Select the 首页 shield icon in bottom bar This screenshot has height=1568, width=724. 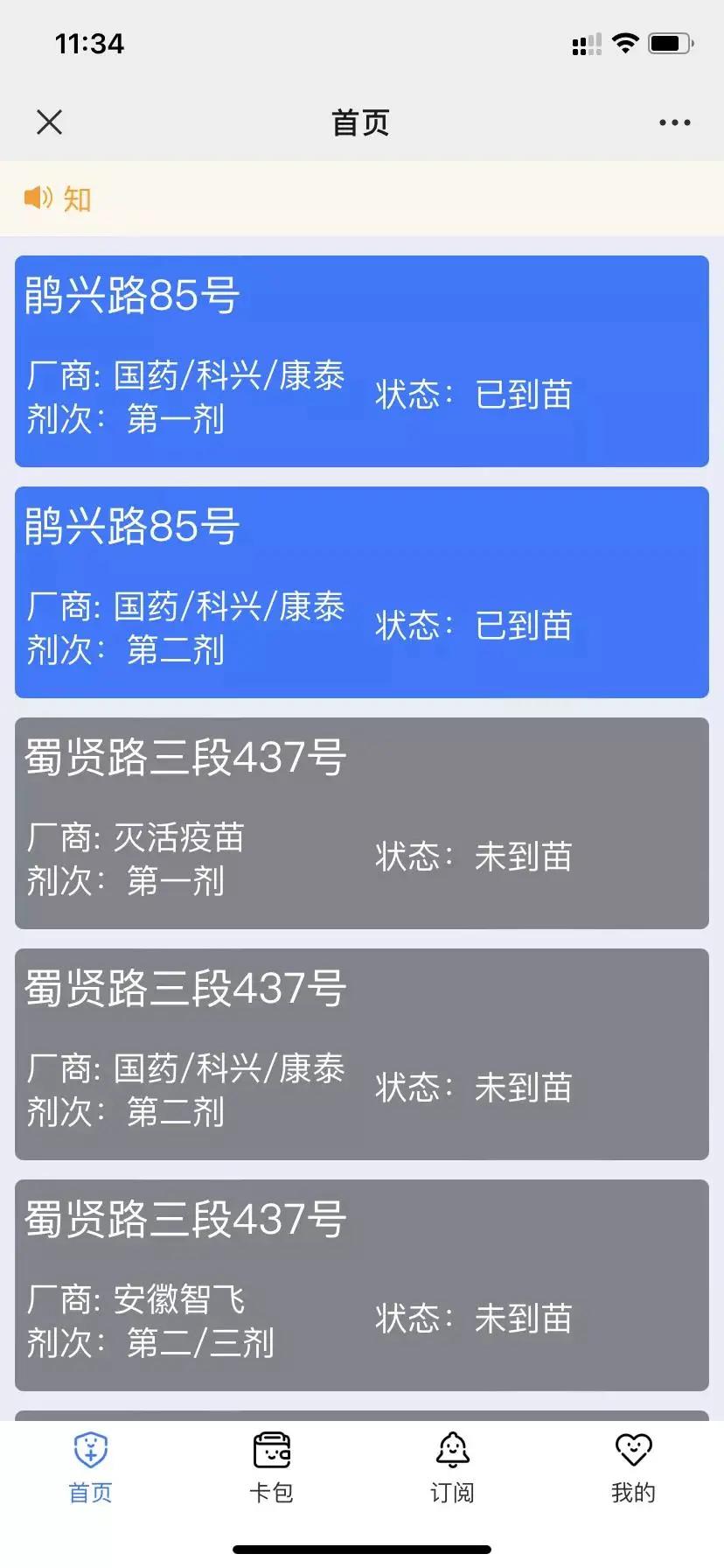pos(88,1450)
